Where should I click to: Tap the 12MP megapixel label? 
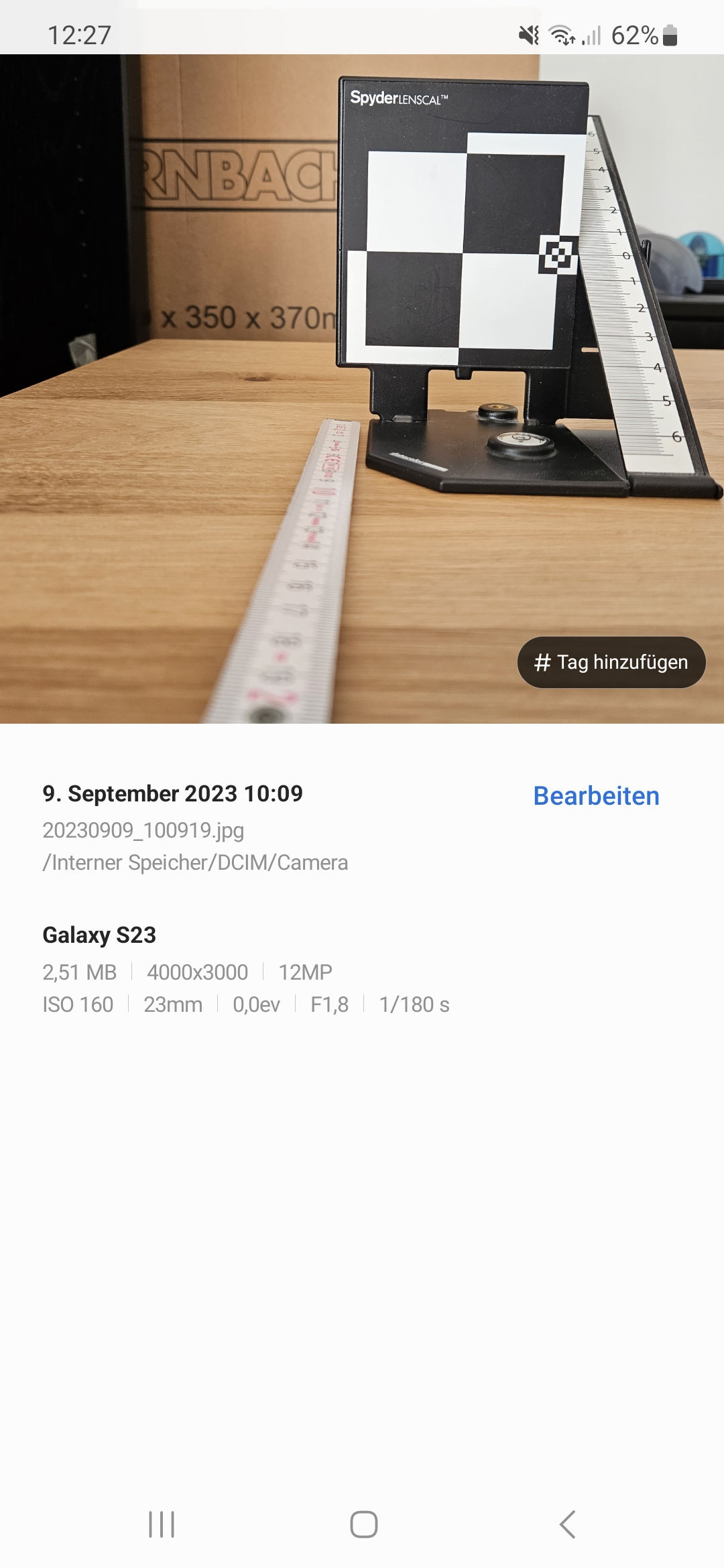[305, 972]
